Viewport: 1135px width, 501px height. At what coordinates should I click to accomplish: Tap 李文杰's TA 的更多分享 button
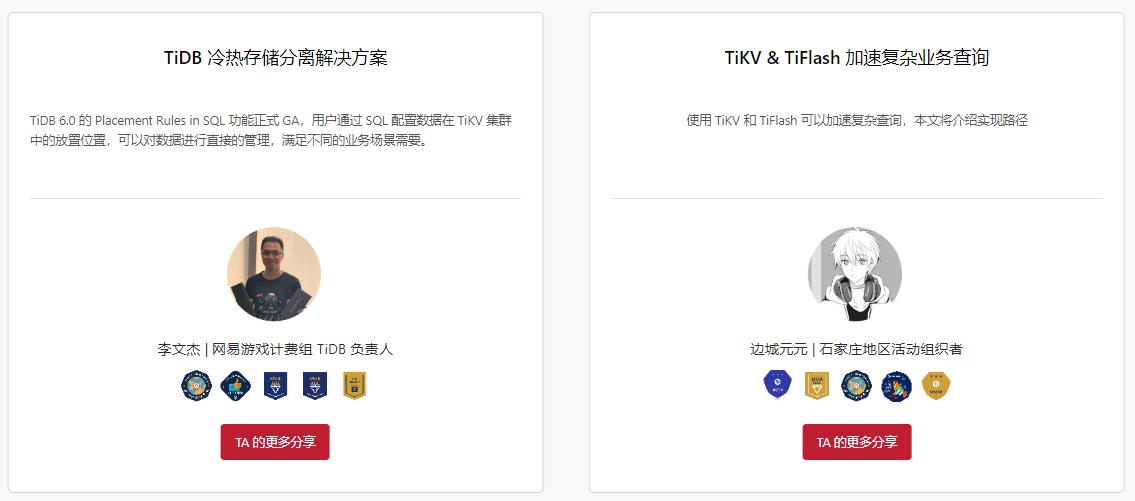pyautogui.click(x=275, y=441)
